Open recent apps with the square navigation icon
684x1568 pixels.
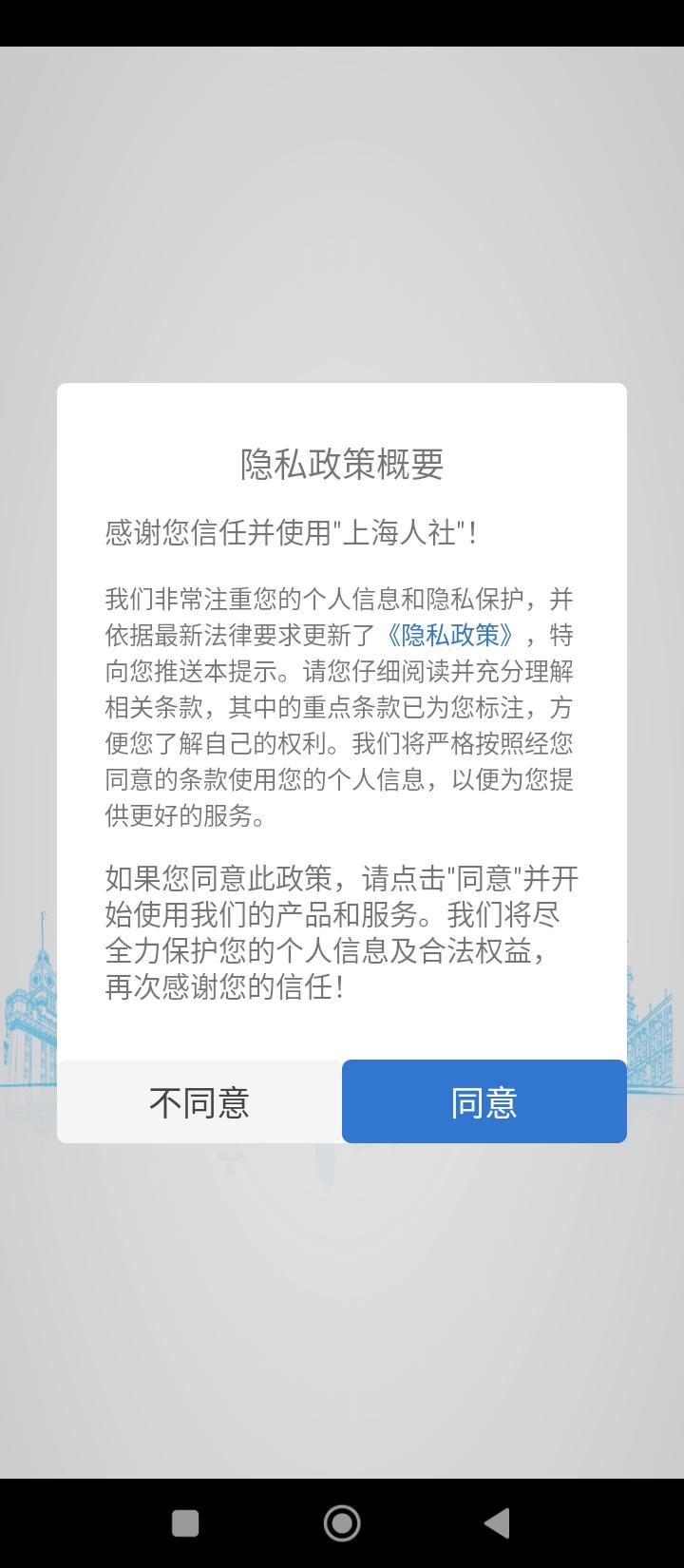click(x=184, y=1520)
